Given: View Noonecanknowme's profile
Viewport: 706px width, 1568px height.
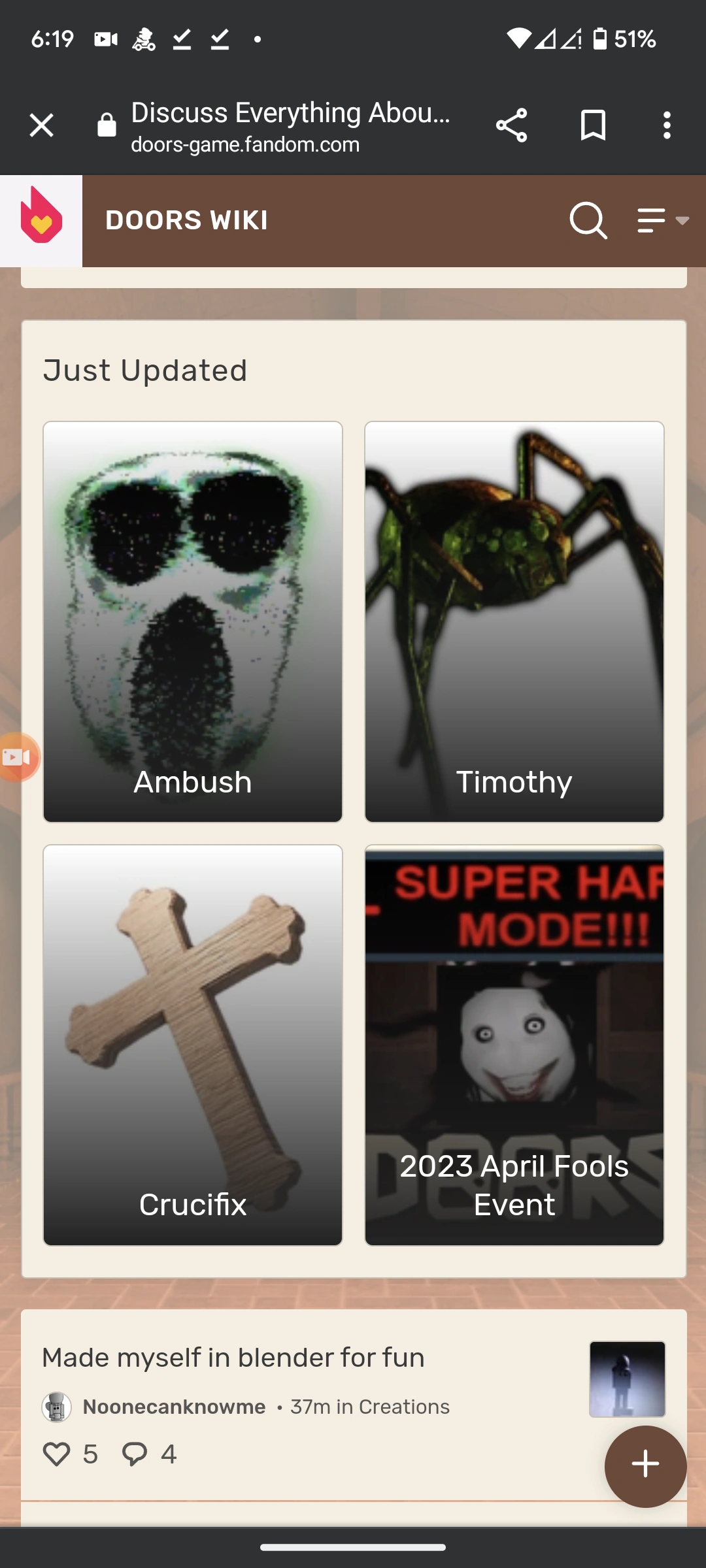Looking at the screenshot, I should tap(174, 1407).
